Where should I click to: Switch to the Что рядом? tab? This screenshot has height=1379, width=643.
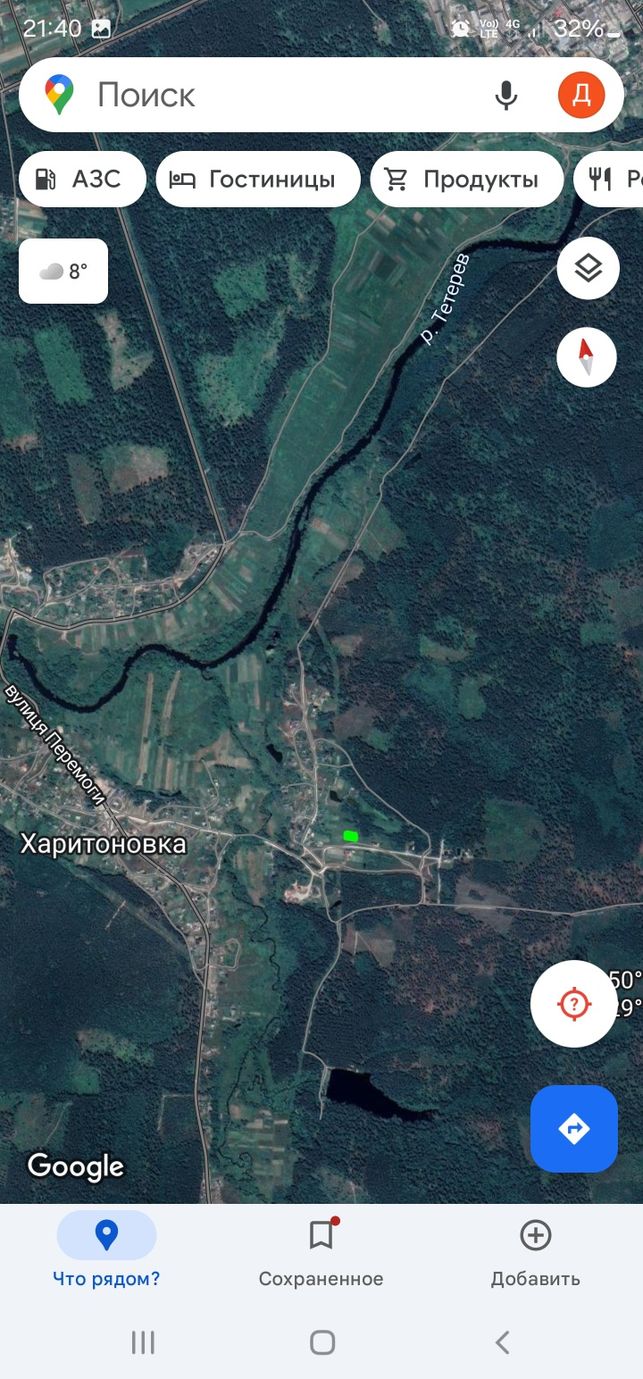pyautogui.click(x=106, y=1250)
